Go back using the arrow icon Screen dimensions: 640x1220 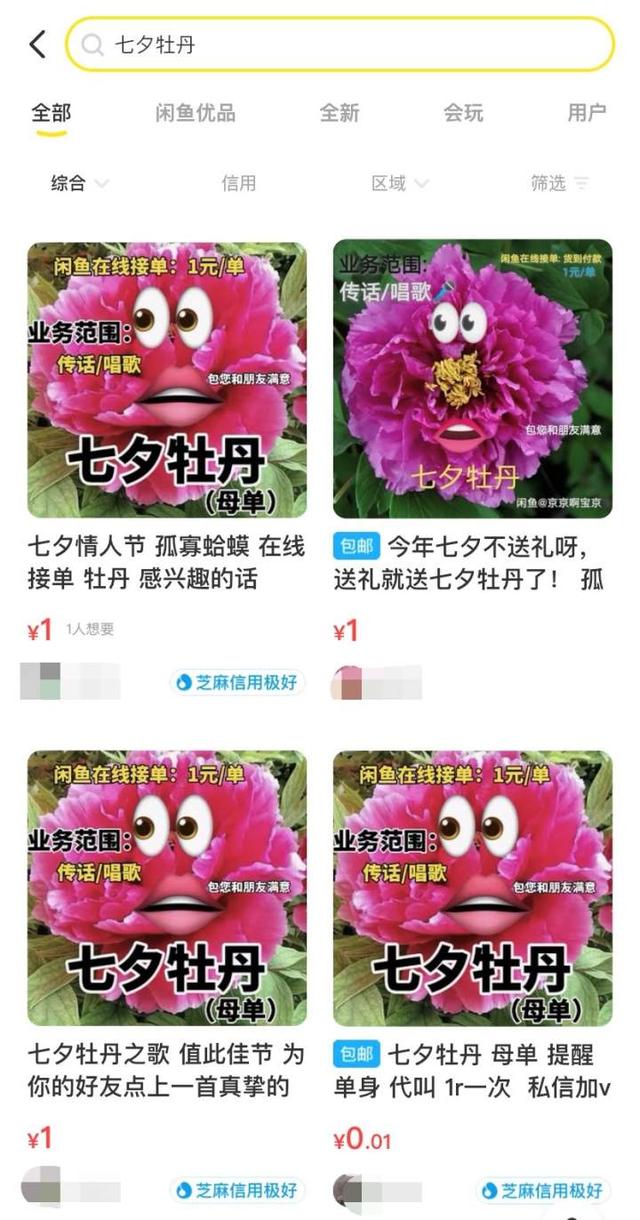pos(38,44)
